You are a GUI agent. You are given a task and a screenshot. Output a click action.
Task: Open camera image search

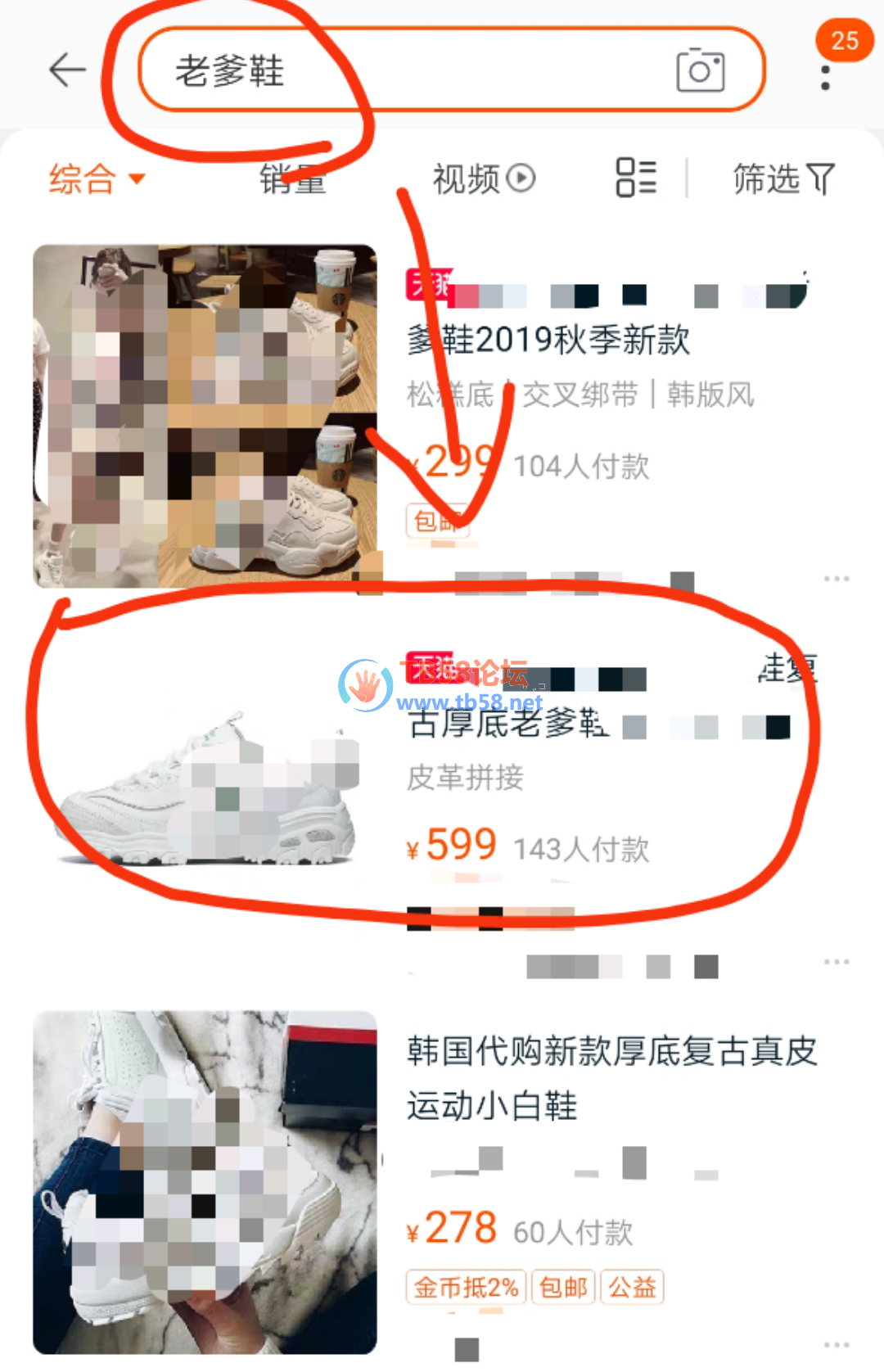[x=701, y=70]
